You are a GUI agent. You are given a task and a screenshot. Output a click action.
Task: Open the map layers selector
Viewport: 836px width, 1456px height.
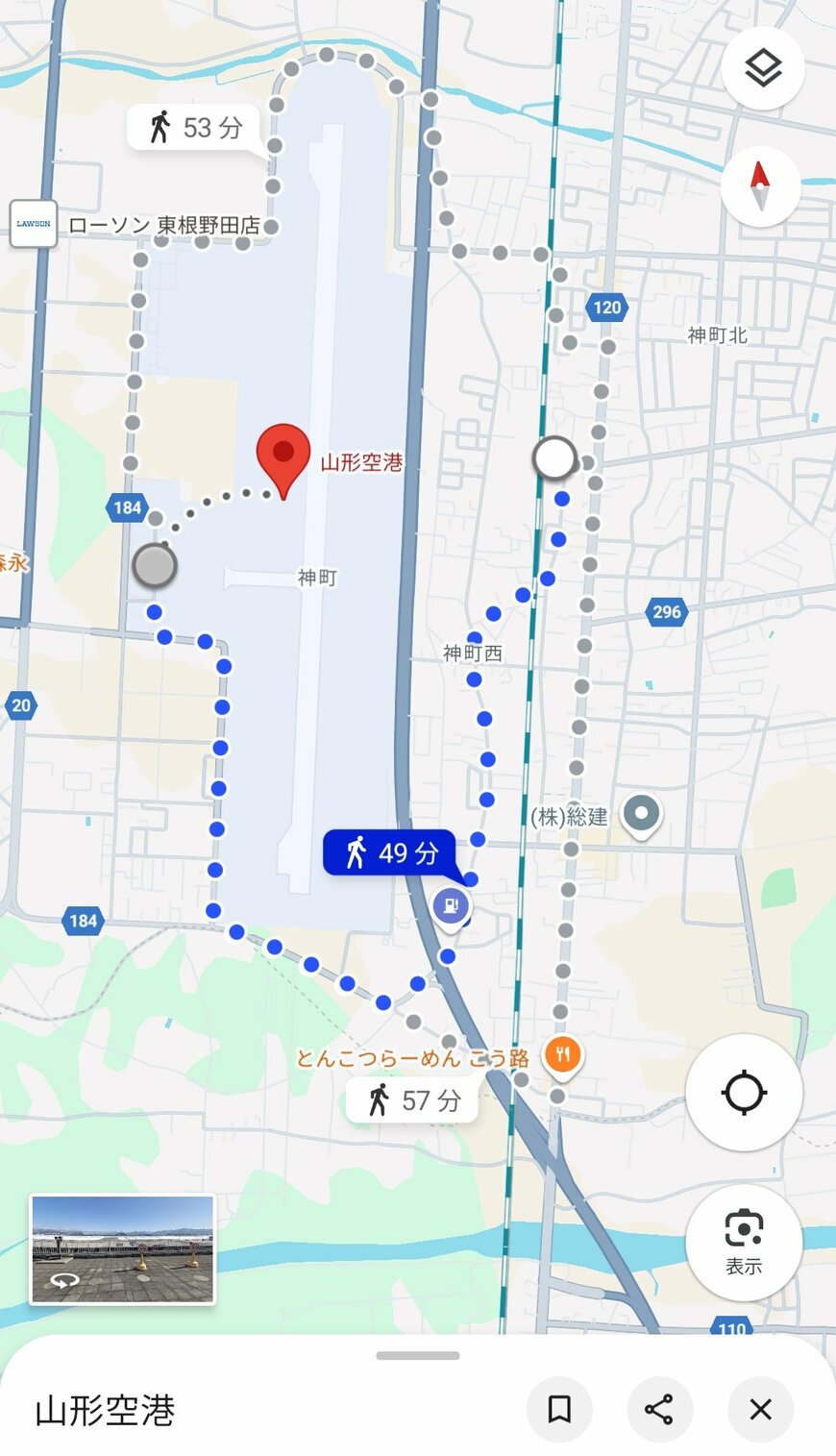coord(763,68)
